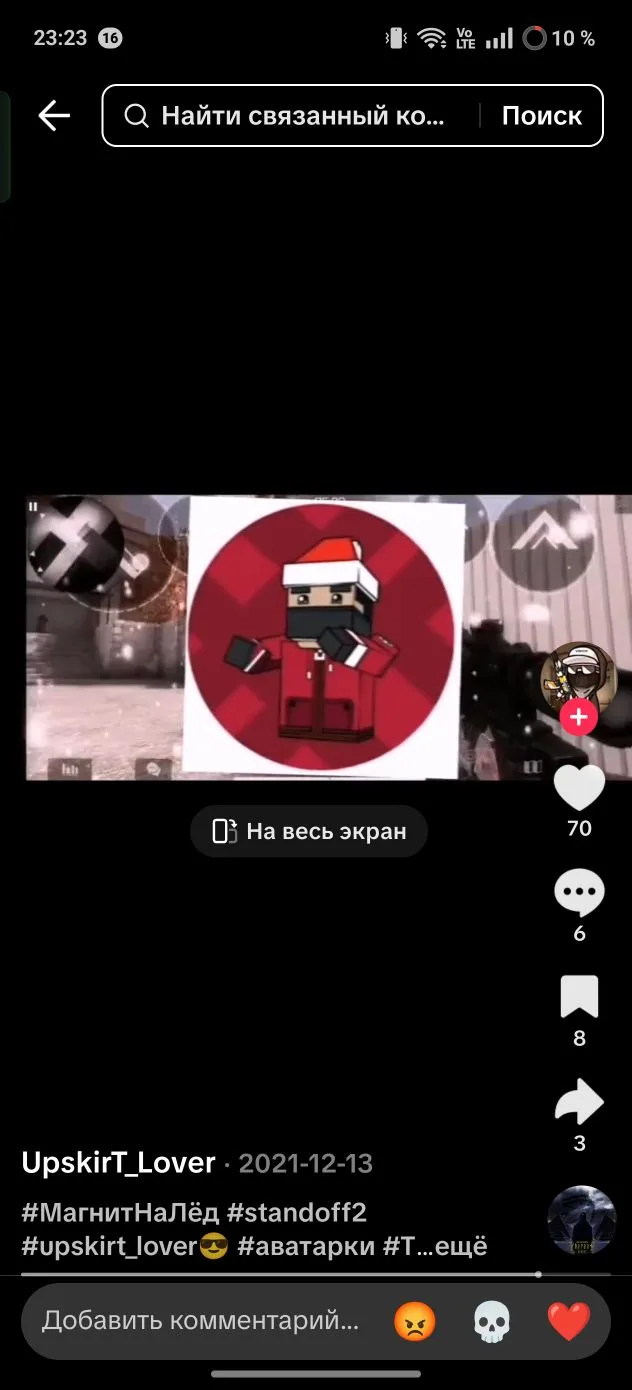Open the #МагнитНаЛёд hashtag
The image size is (632, 1390).
(x=120, y=1213)
